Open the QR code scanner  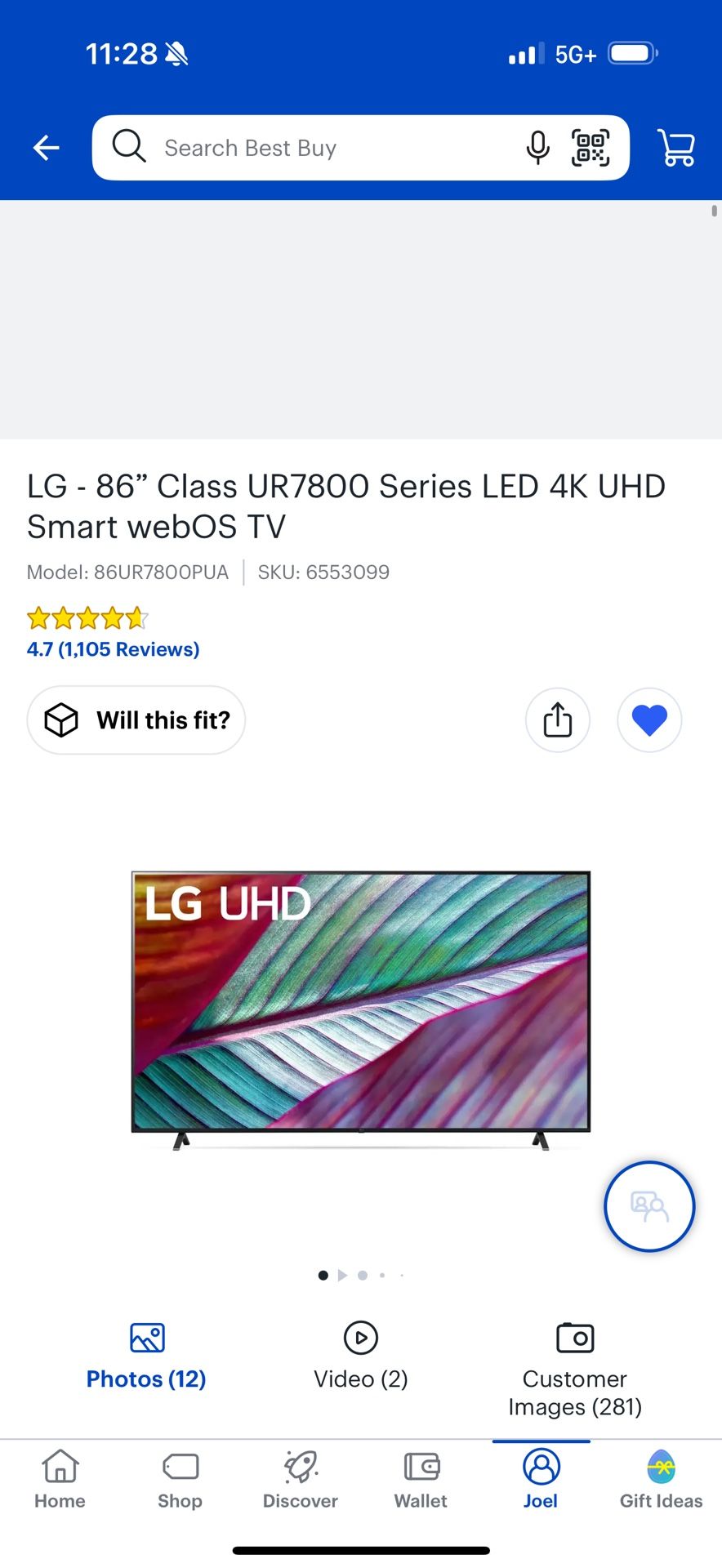tap(591, 148)
